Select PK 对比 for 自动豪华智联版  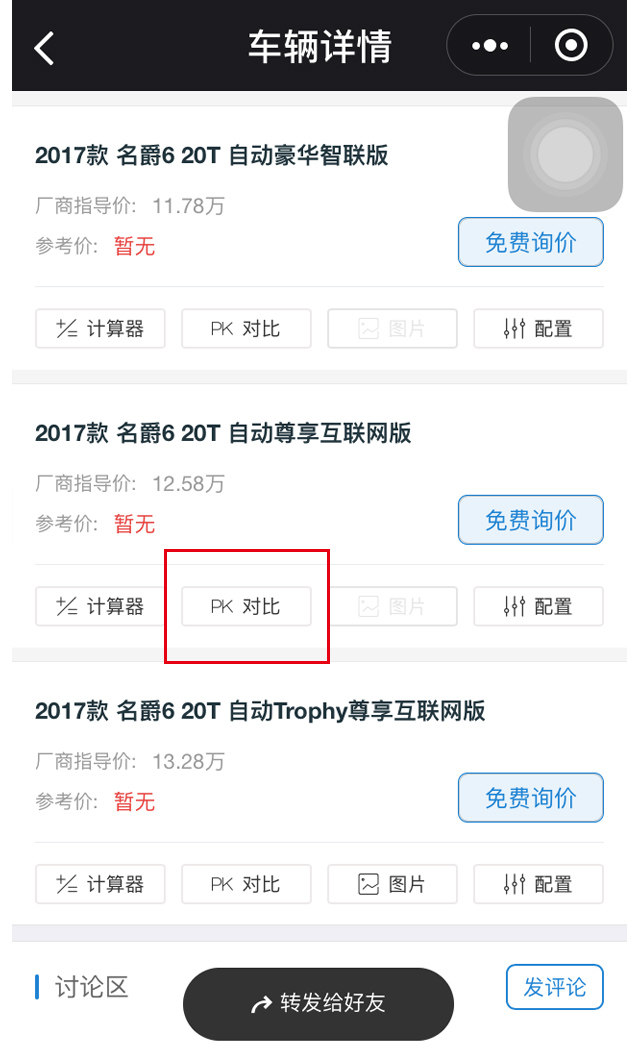(x=246, y=328)
